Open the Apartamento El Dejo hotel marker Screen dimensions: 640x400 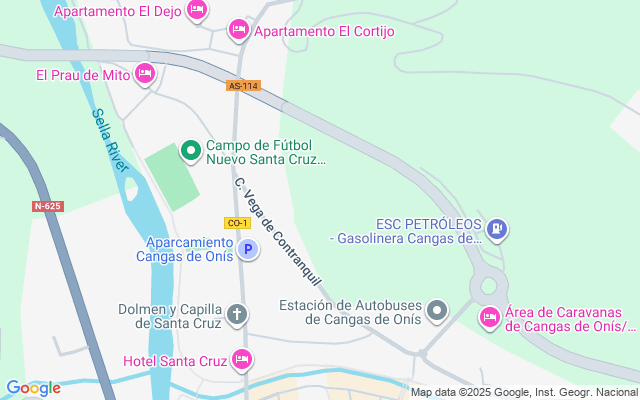pos(197,11)
